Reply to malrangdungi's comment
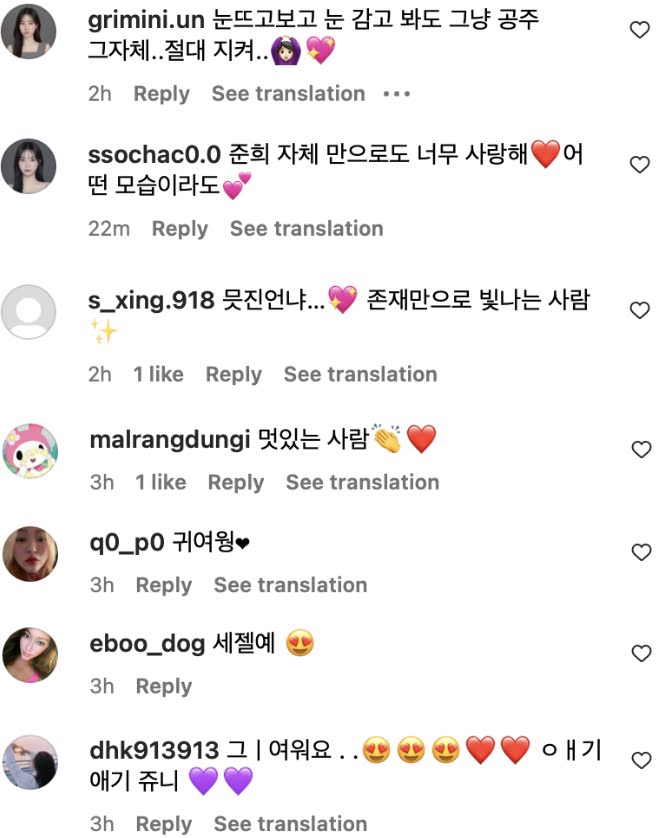The width and height of the screenshot is (668, 838). pos(236,482)
